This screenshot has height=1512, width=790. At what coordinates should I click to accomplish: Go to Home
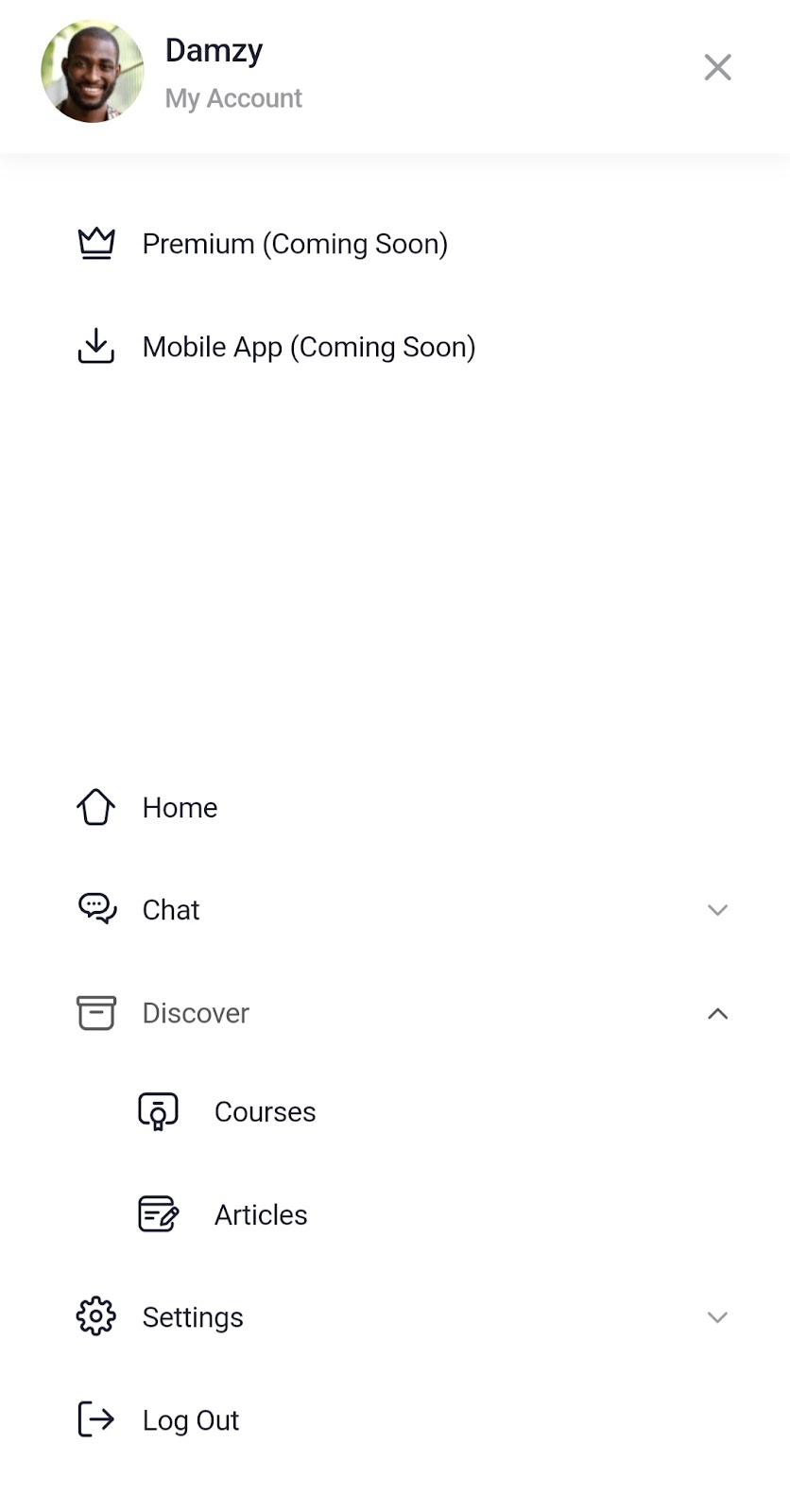(395, 808)
